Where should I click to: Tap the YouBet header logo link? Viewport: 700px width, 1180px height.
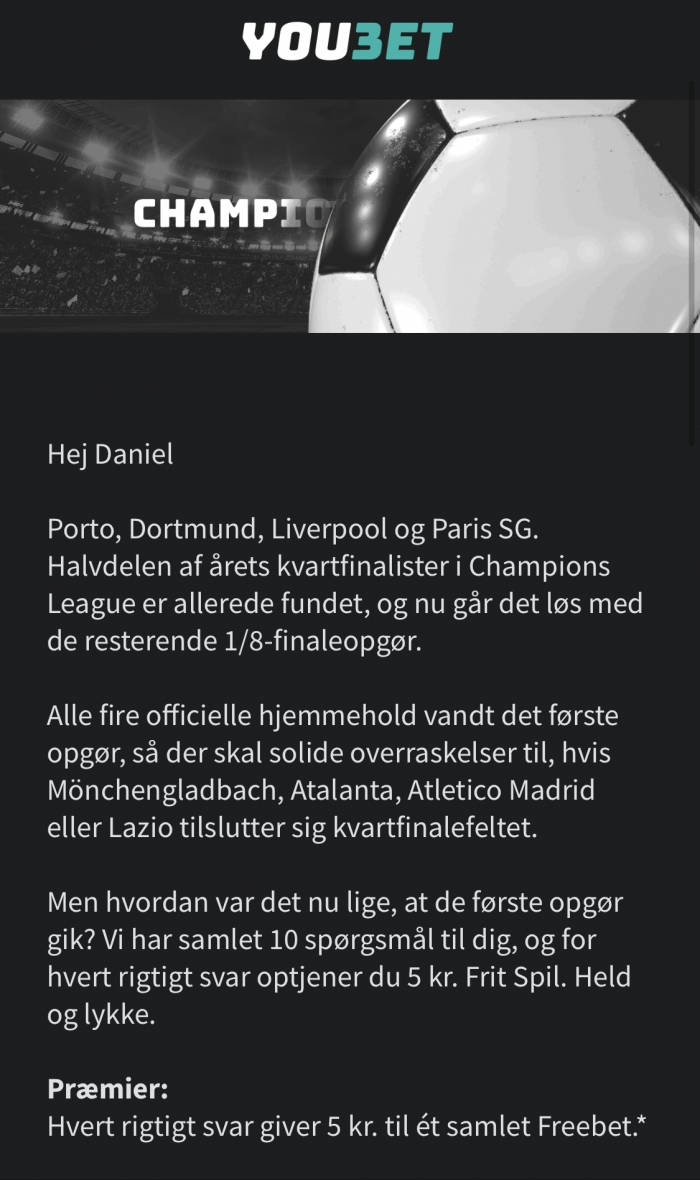click(x=347, y=42)
